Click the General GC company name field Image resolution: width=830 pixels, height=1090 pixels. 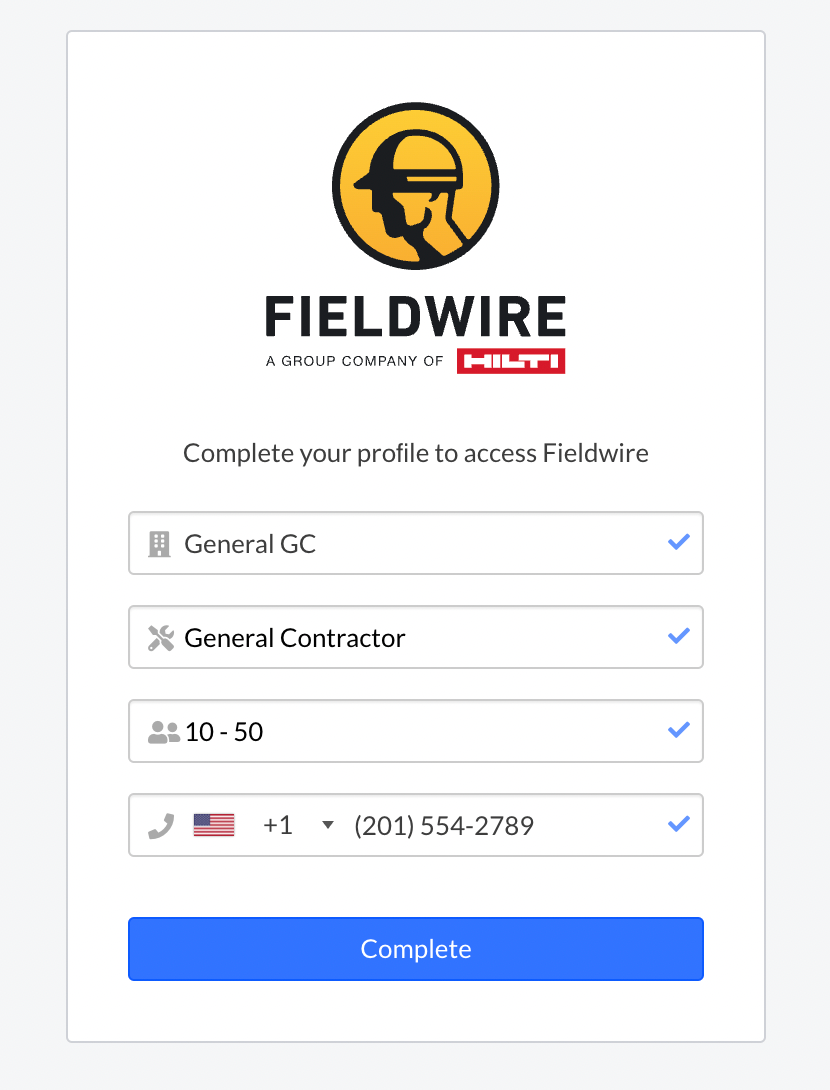tap(415, 543)
